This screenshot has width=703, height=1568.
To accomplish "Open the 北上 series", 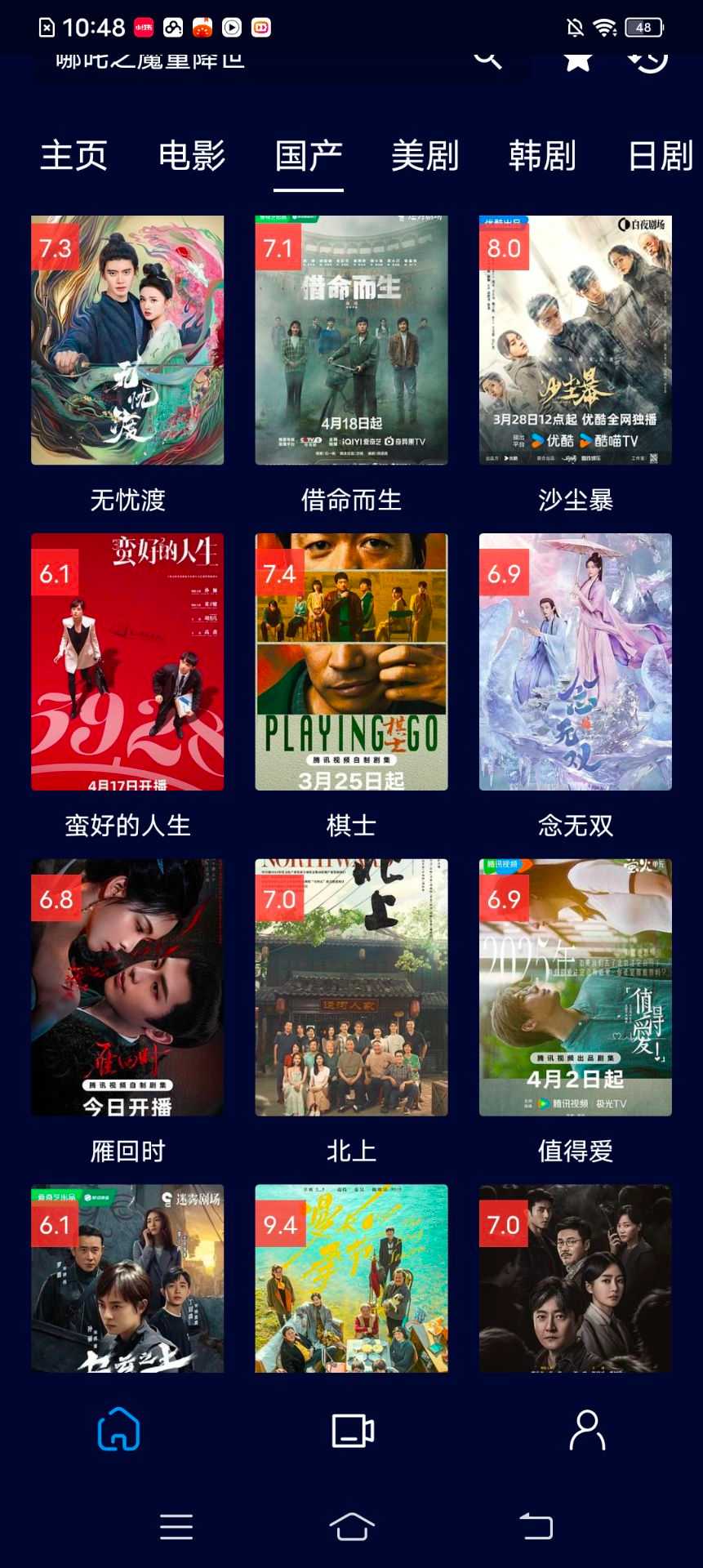I will (x=351, y=987).
